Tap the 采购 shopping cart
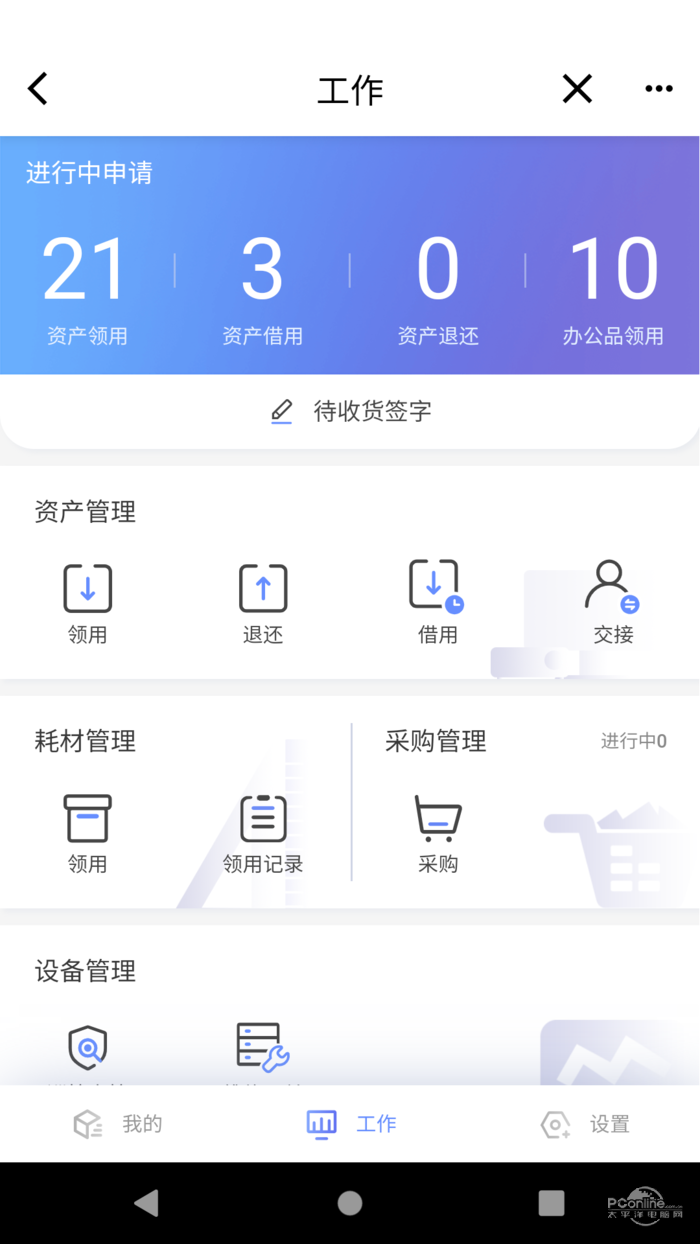Image resolution: width=700 pixels, height=1244 pixels. 438,832
